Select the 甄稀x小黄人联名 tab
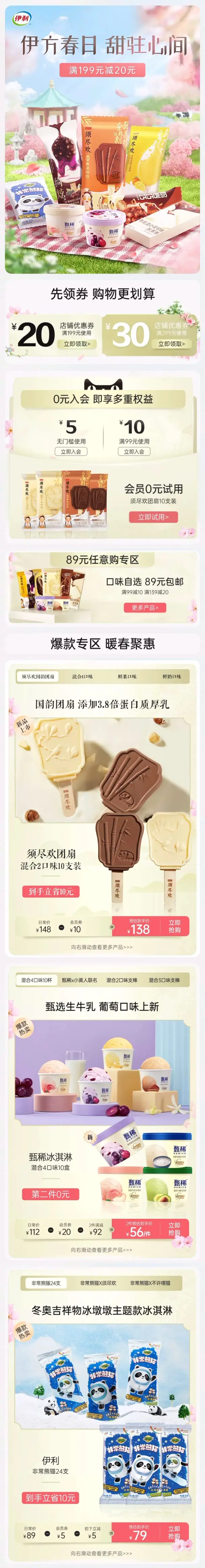The width and height of the screenshot is (205, 1568). click(x=79, y=980)
